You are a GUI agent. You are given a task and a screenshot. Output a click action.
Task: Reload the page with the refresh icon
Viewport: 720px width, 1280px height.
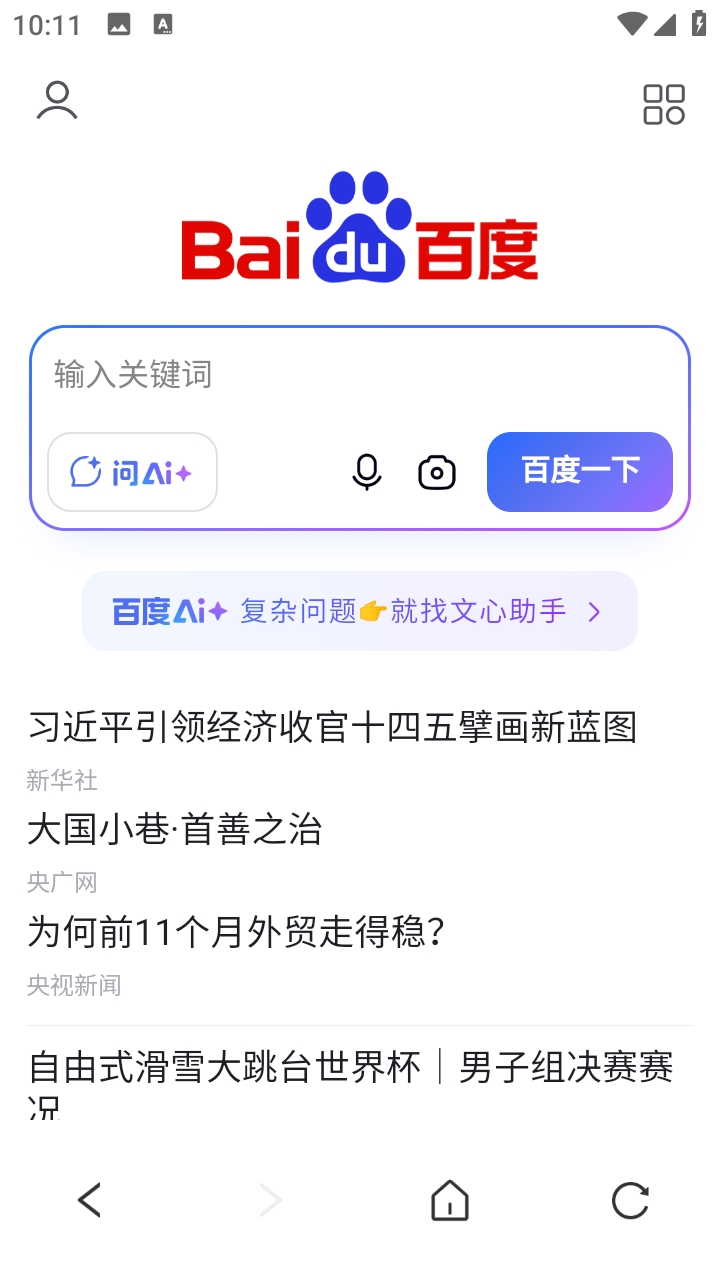tap(629, 1200)
